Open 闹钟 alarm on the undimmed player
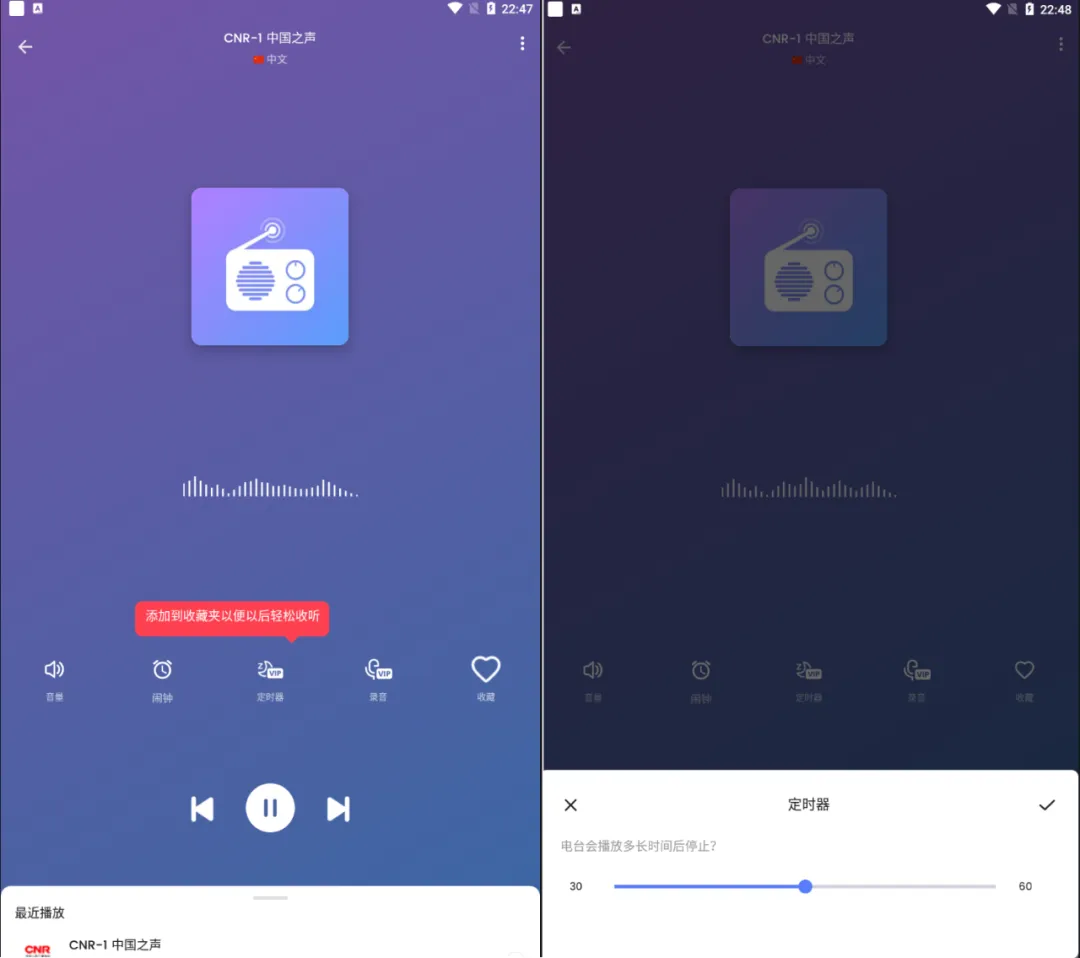This screenshot has width=1080, height=958. coord(162,676)
